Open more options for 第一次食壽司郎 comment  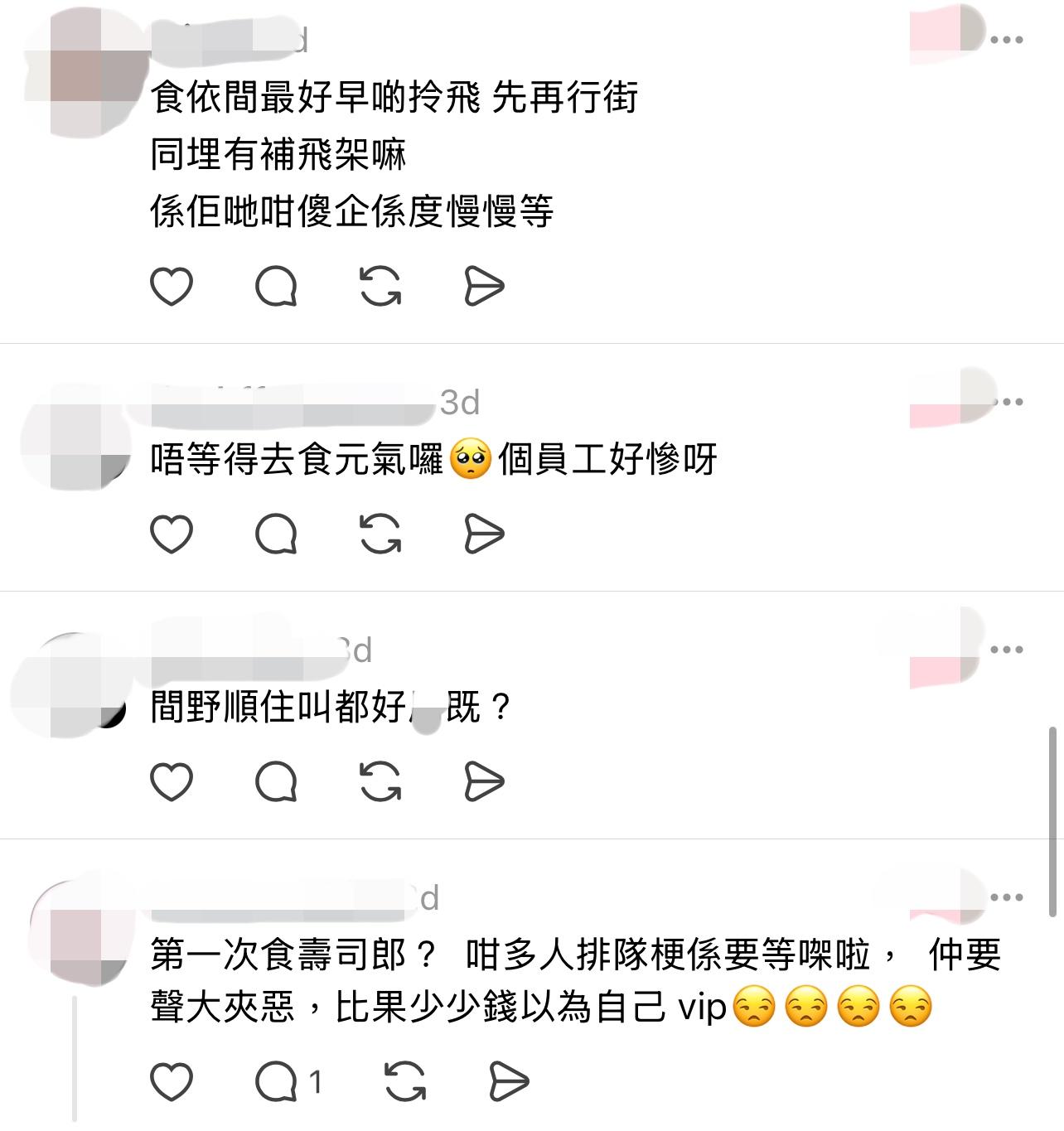point(1006,897)
